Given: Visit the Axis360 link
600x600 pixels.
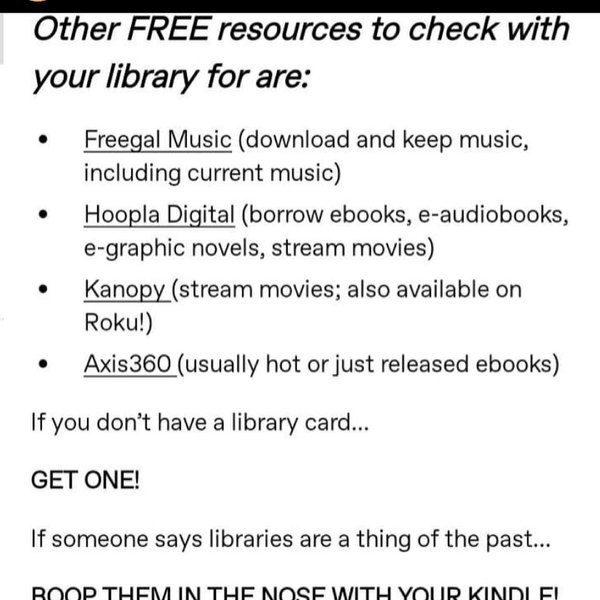Looking at the screenshot, I should 128,365.
